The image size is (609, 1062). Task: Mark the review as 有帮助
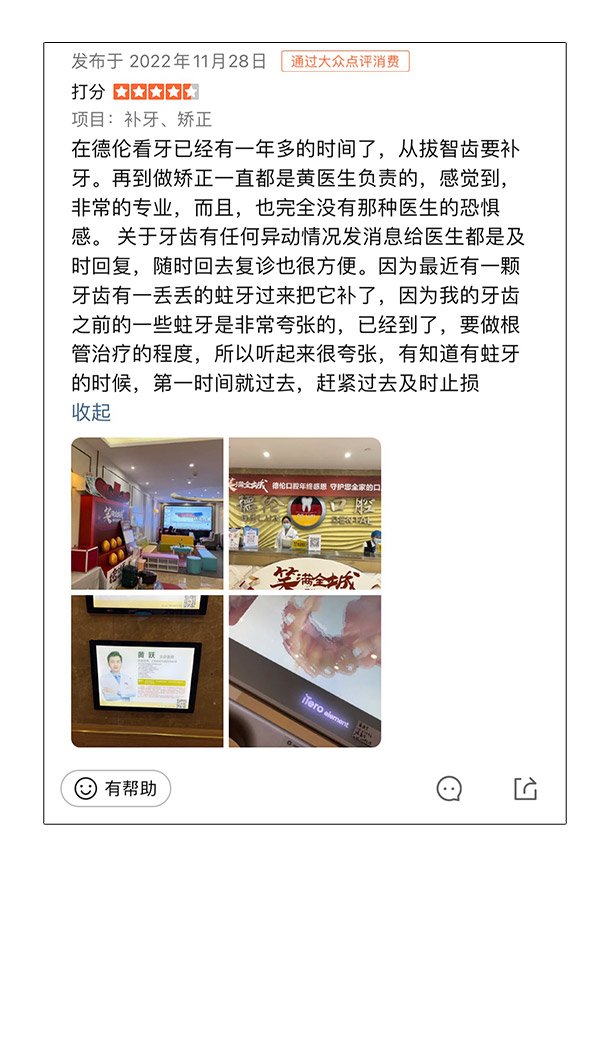tap(116, 788)
